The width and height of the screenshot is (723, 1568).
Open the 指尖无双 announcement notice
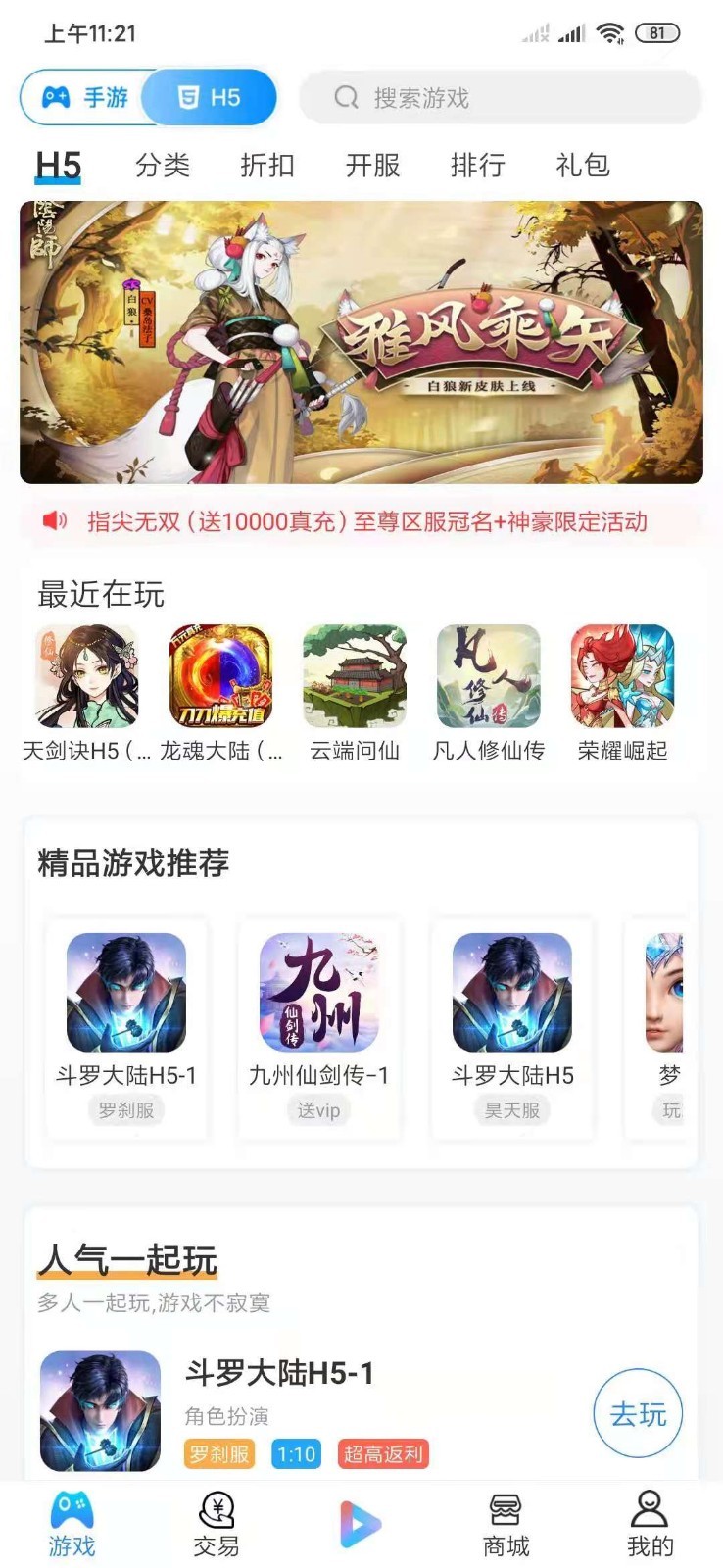pyautogui.click(x=366, y=521)
